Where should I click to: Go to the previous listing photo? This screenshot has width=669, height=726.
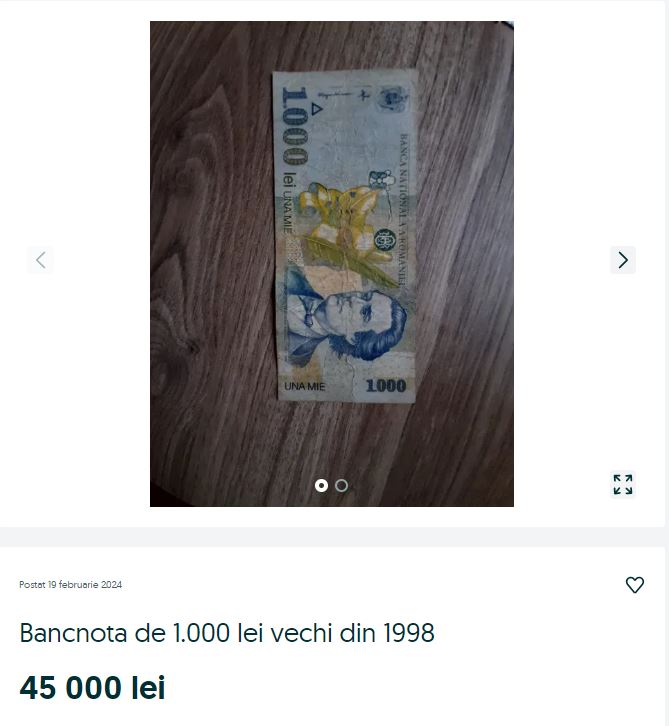pos(40,260)
